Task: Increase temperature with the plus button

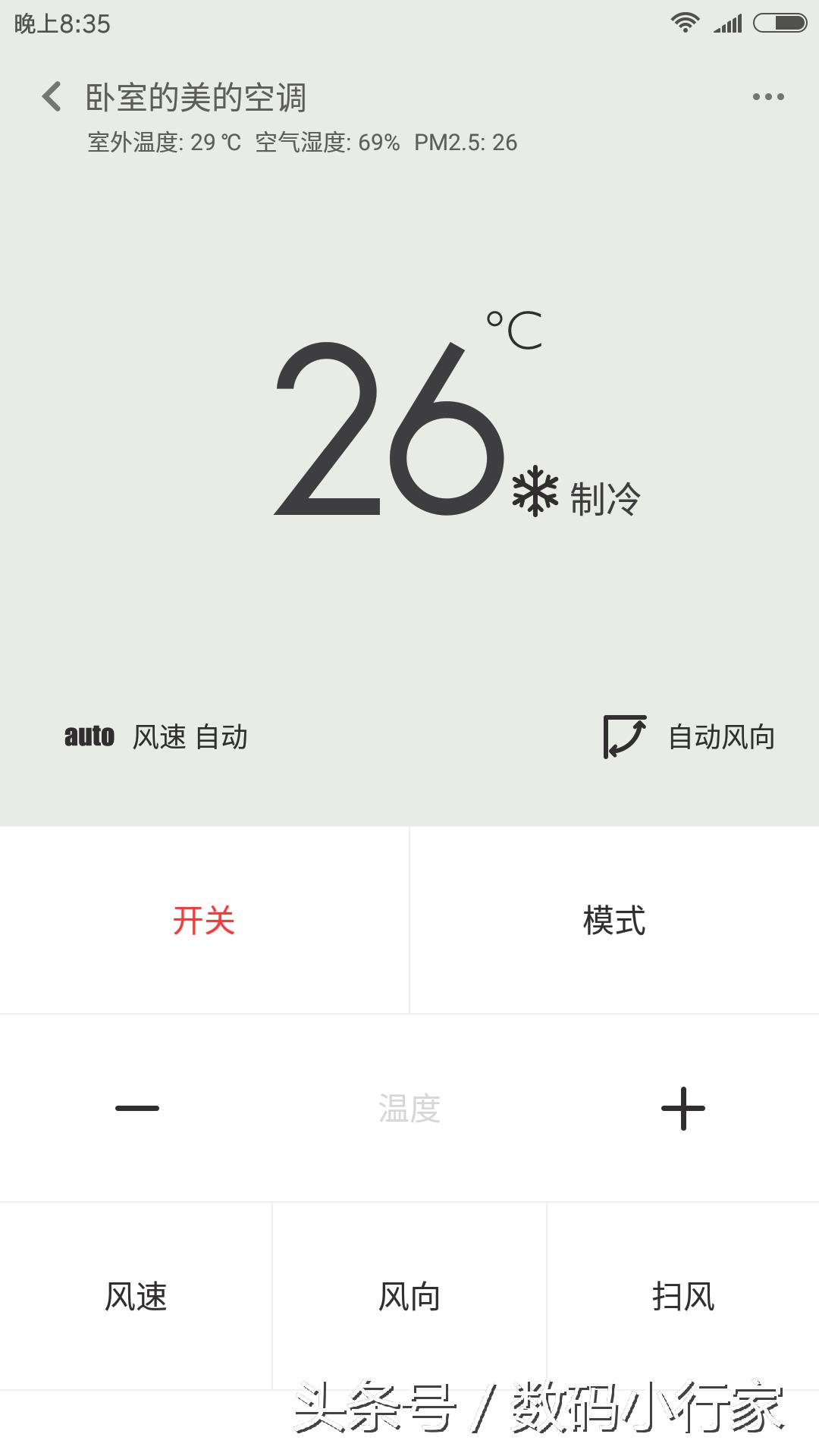Action: (682, 1108)
